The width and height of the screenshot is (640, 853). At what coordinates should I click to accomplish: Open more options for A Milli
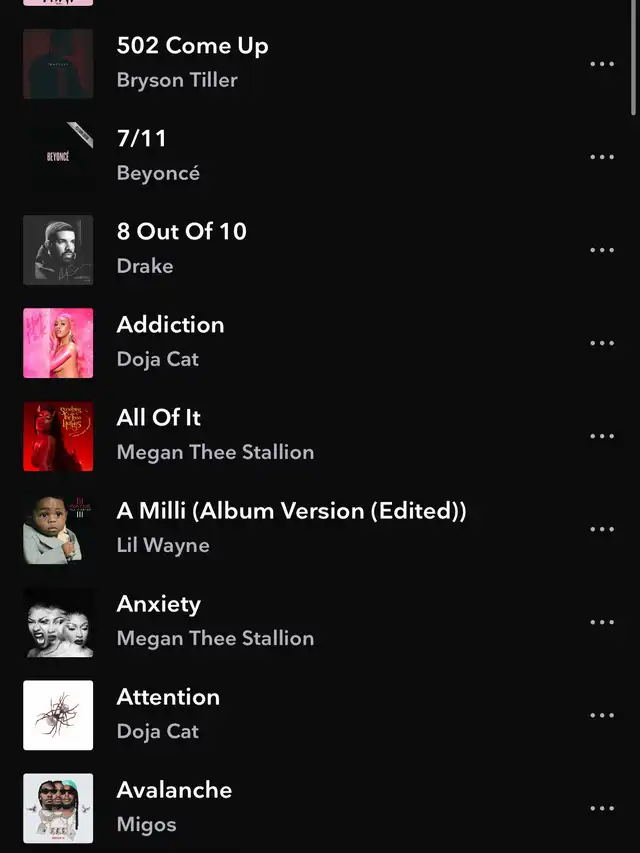(x=602, y=529)
